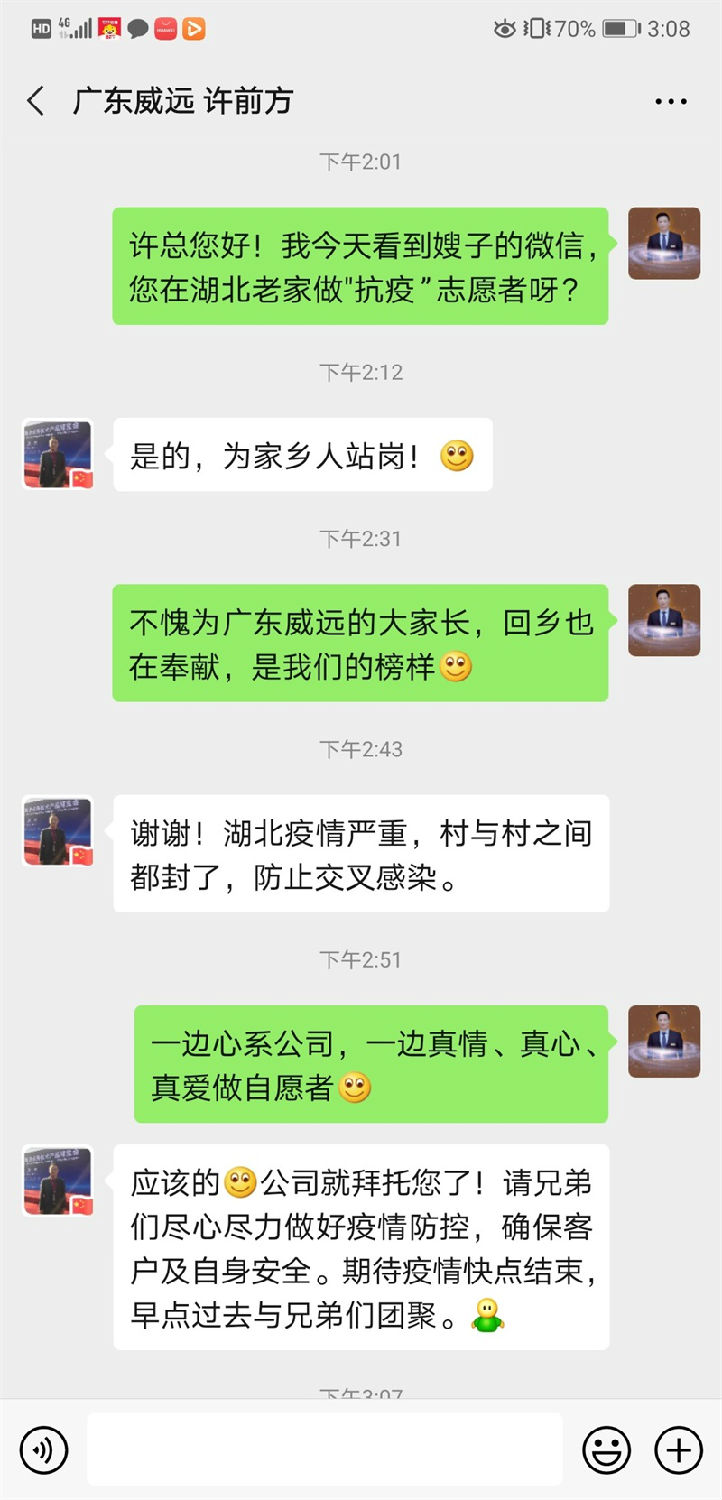Open avatar next to "一边心系公司" message
This screenshot has width=722, height=1500.
click(x=663, y=1041)
